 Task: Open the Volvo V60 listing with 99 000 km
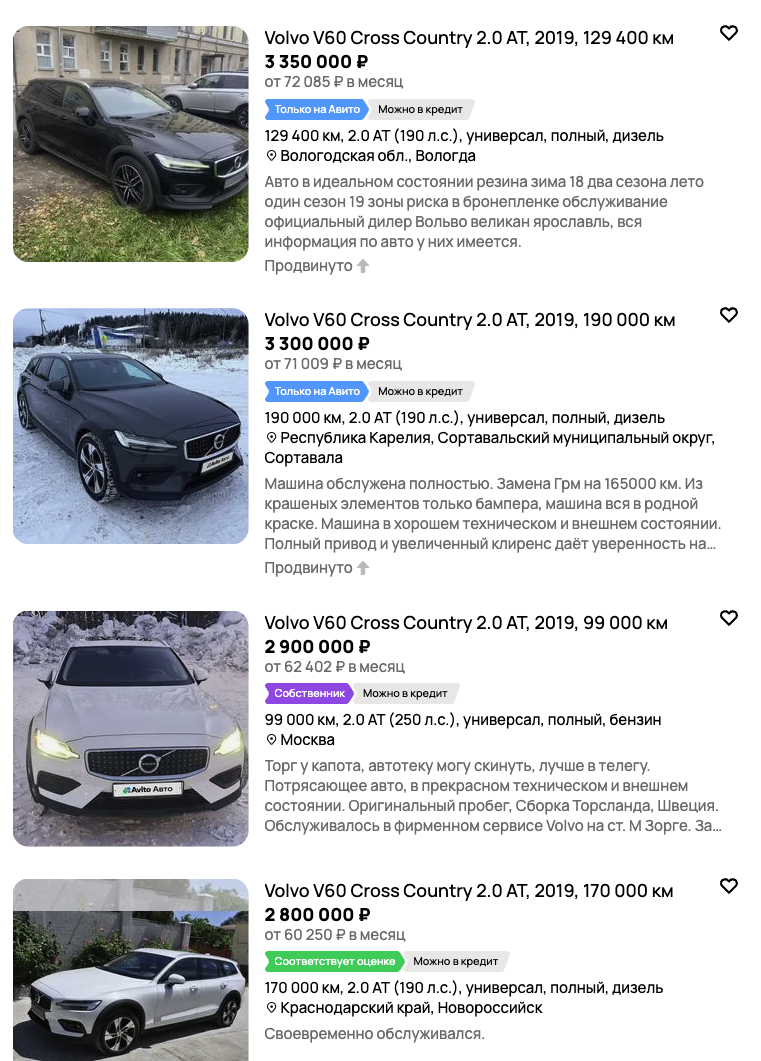click(x=465, y=623)
